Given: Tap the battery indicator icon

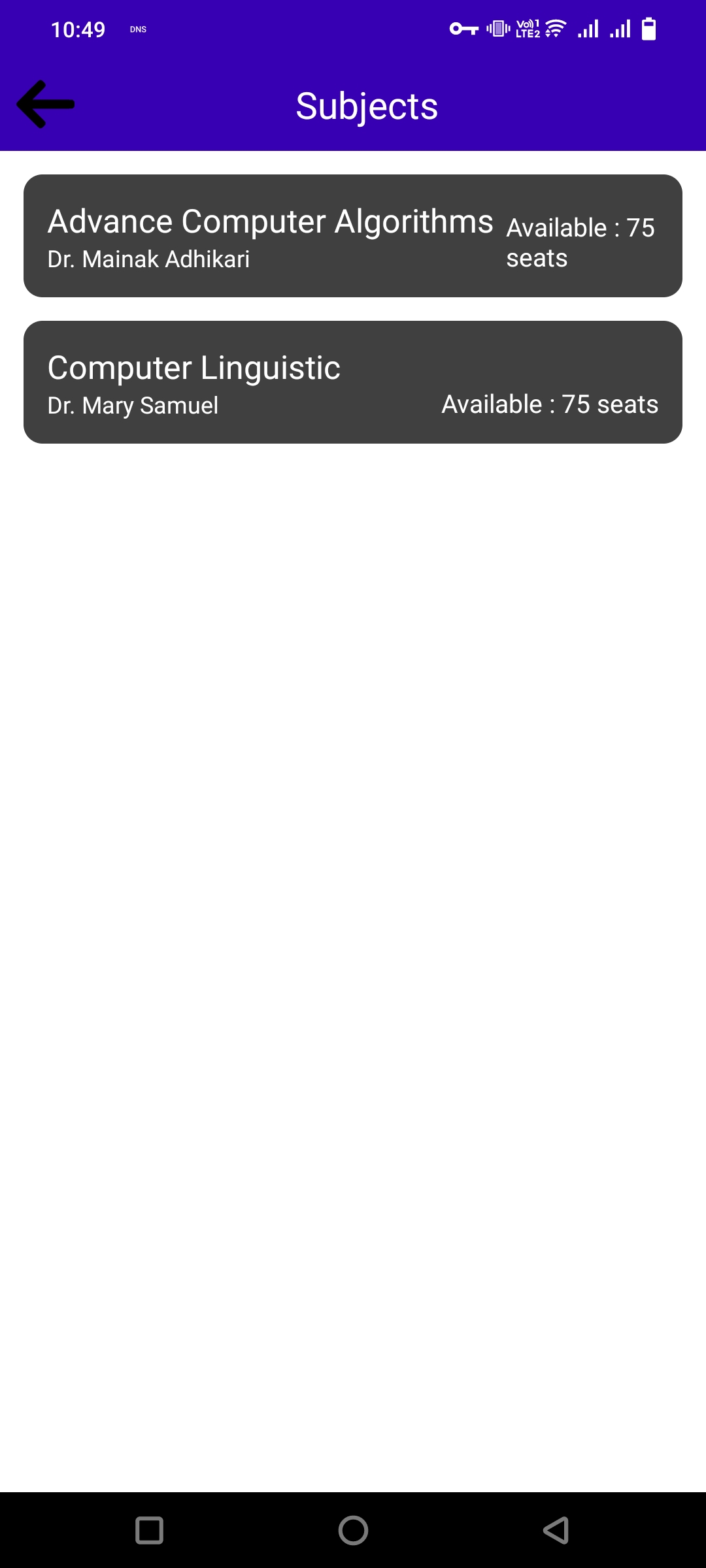Looking at the screenshot, I should pyautogui.click(x=649, y=28).
